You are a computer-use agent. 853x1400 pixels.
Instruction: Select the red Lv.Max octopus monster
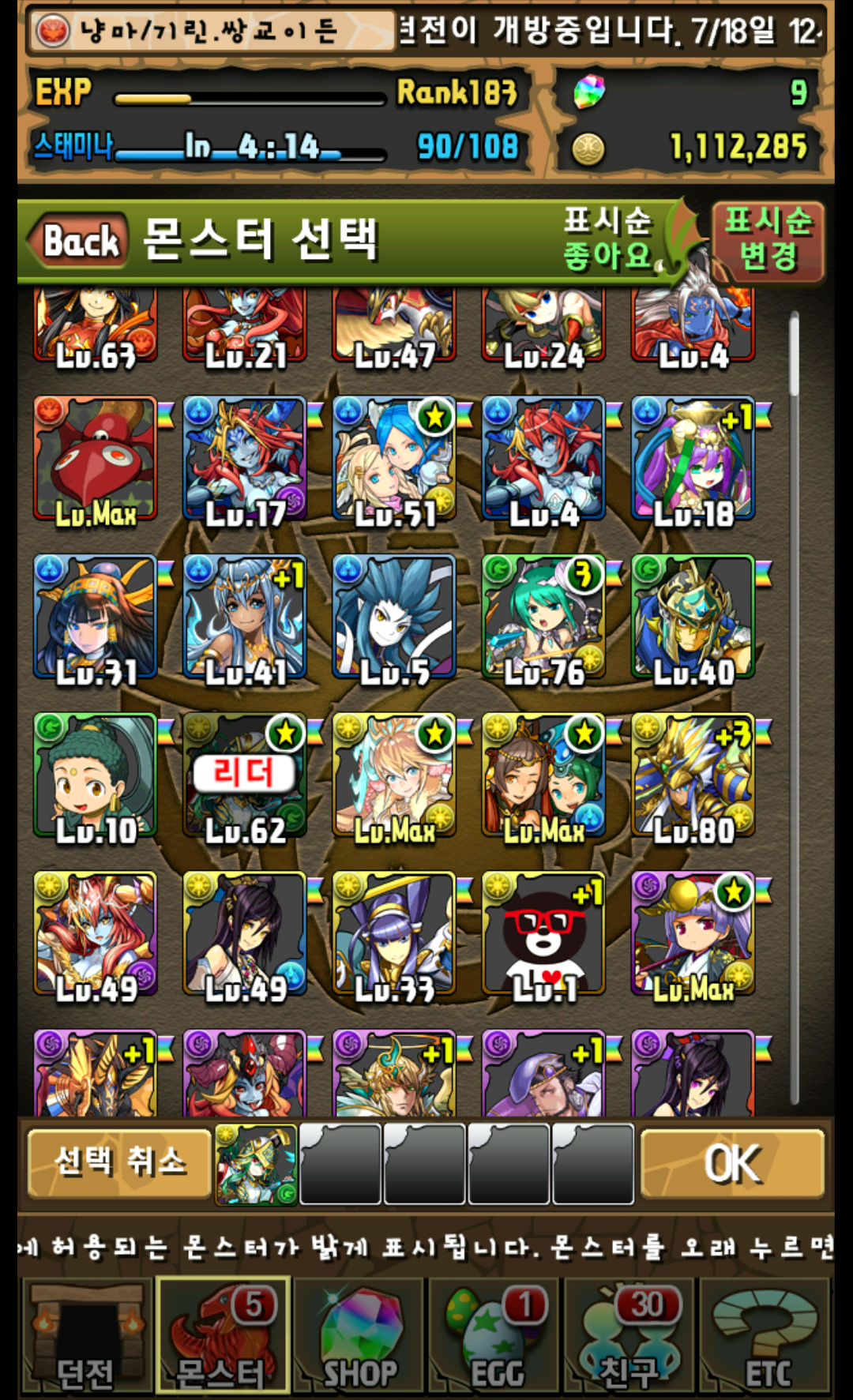tap(95, 460)
